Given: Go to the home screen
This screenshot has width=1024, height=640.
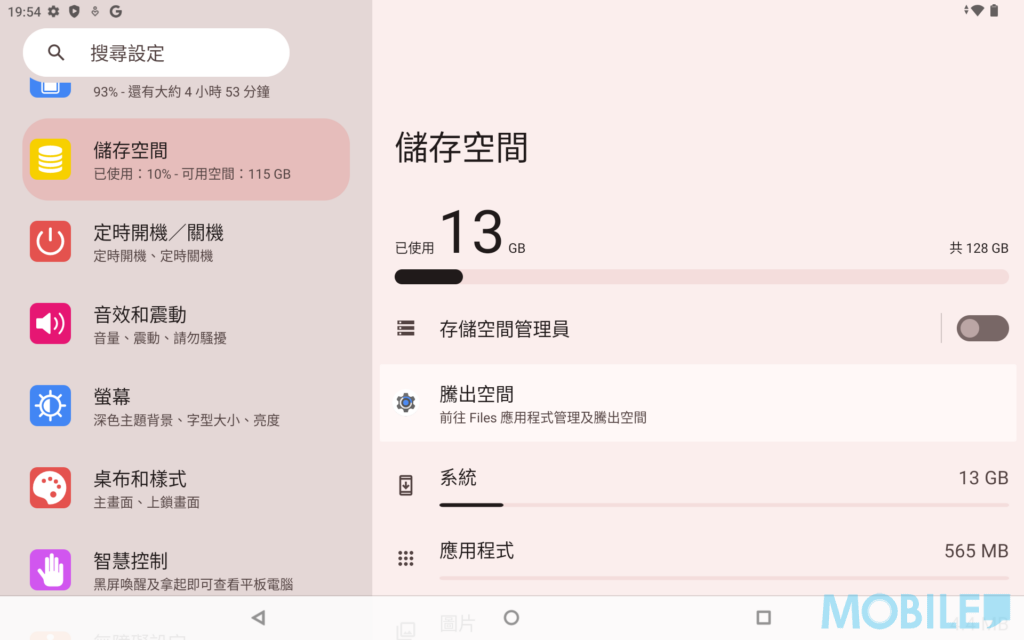Looking at the screenshot, I should (x=511, y=618).
